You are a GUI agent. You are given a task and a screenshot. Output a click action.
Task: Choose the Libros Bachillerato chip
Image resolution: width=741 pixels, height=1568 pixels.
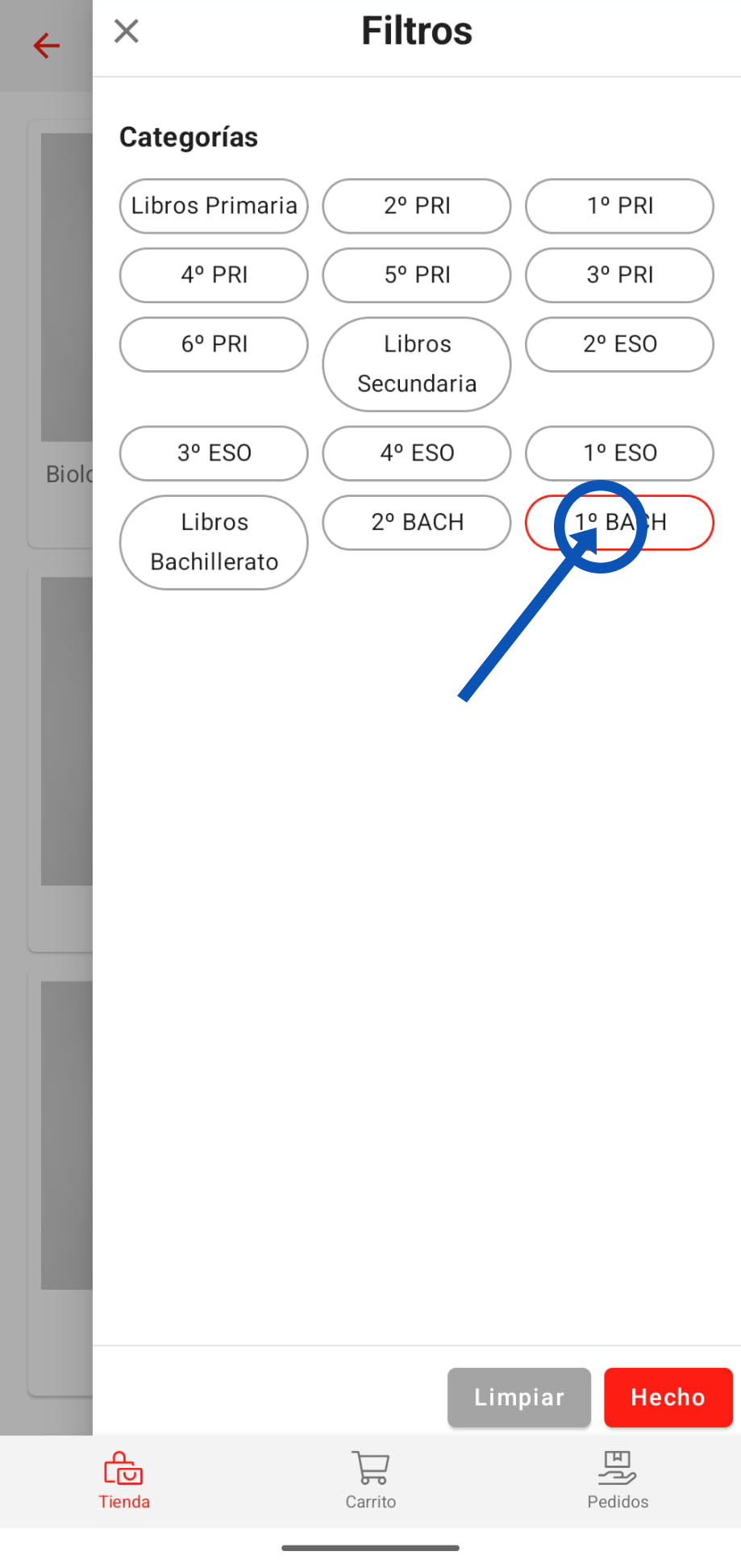tap(214, 542)
